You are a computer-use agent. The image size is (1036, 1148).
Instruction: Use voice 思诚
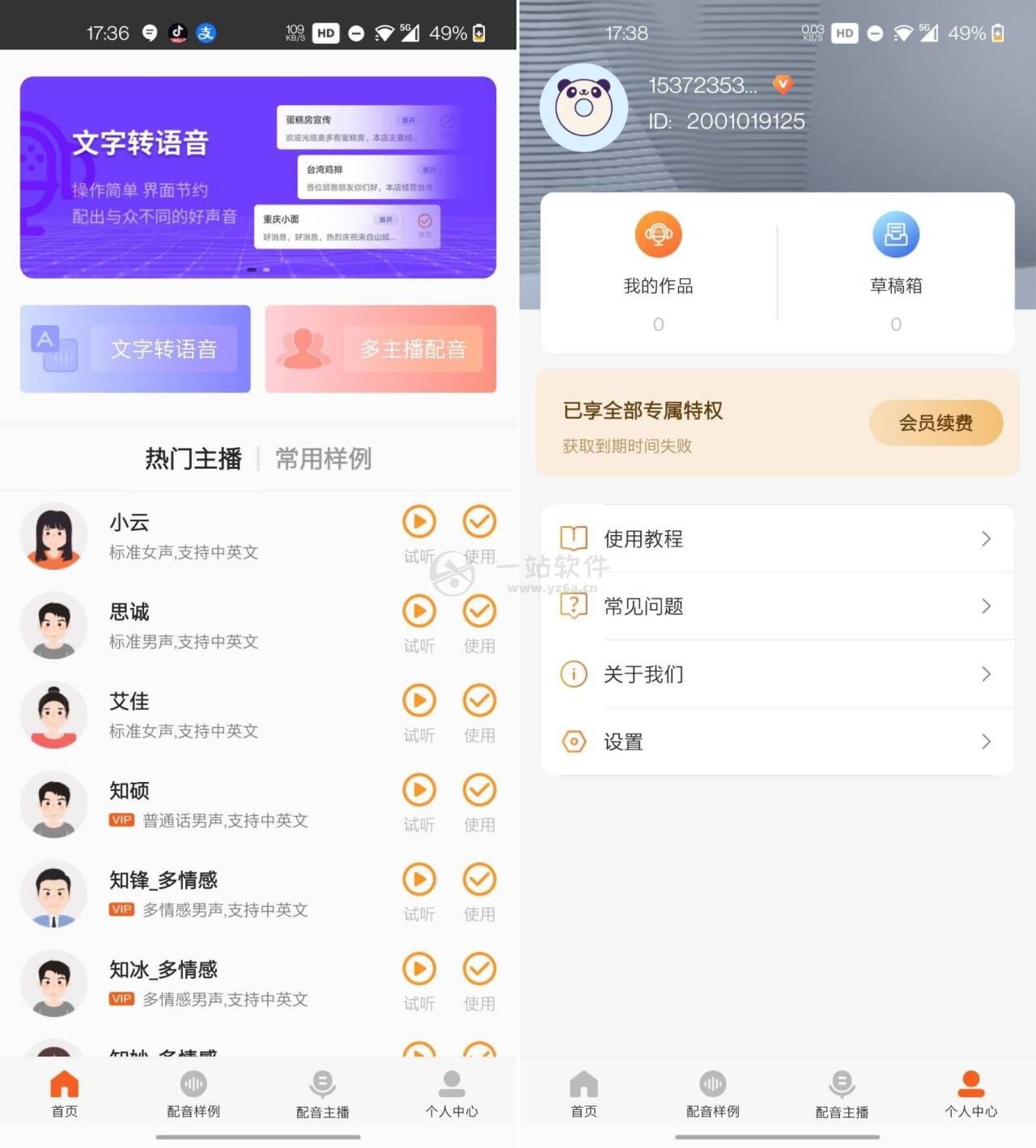point(479,612)
